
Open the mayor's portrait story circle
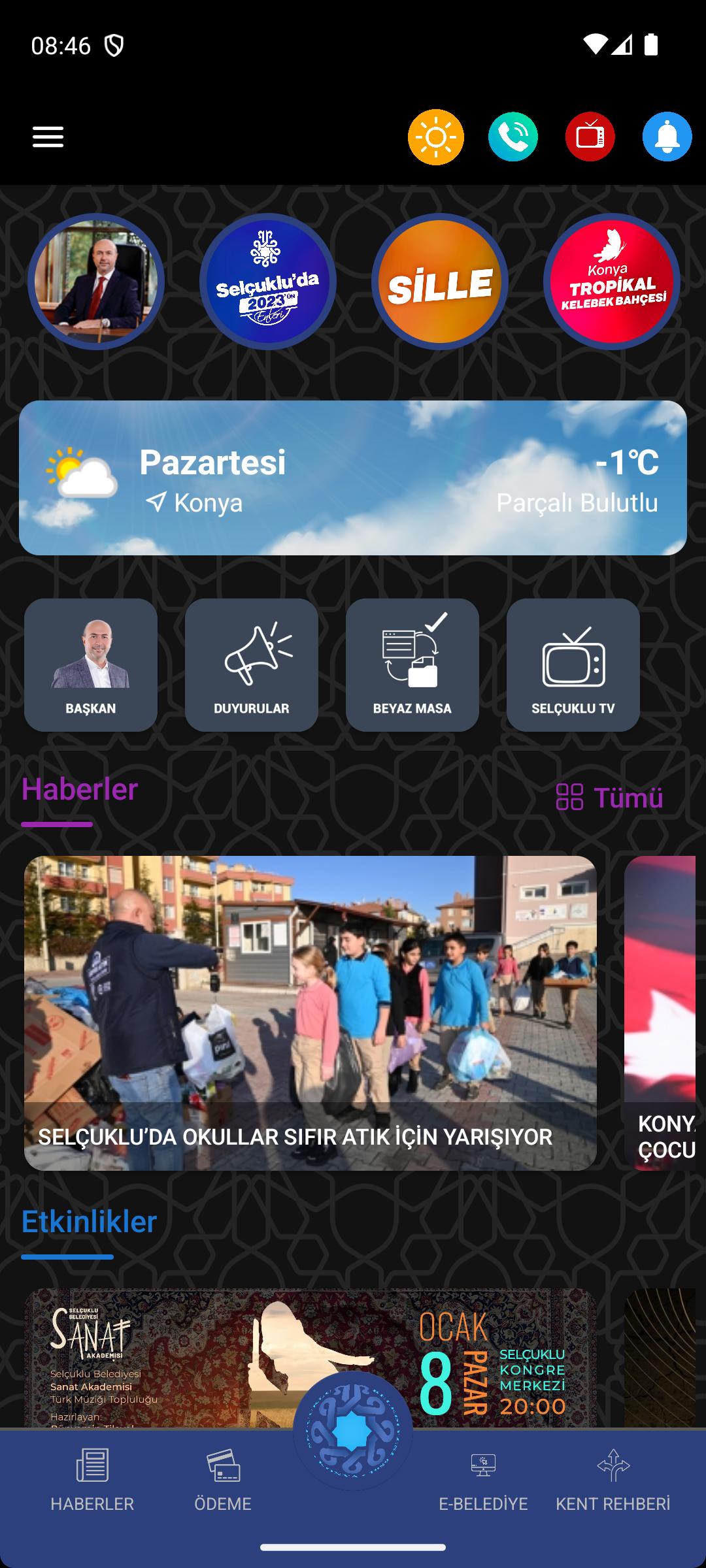96,282
